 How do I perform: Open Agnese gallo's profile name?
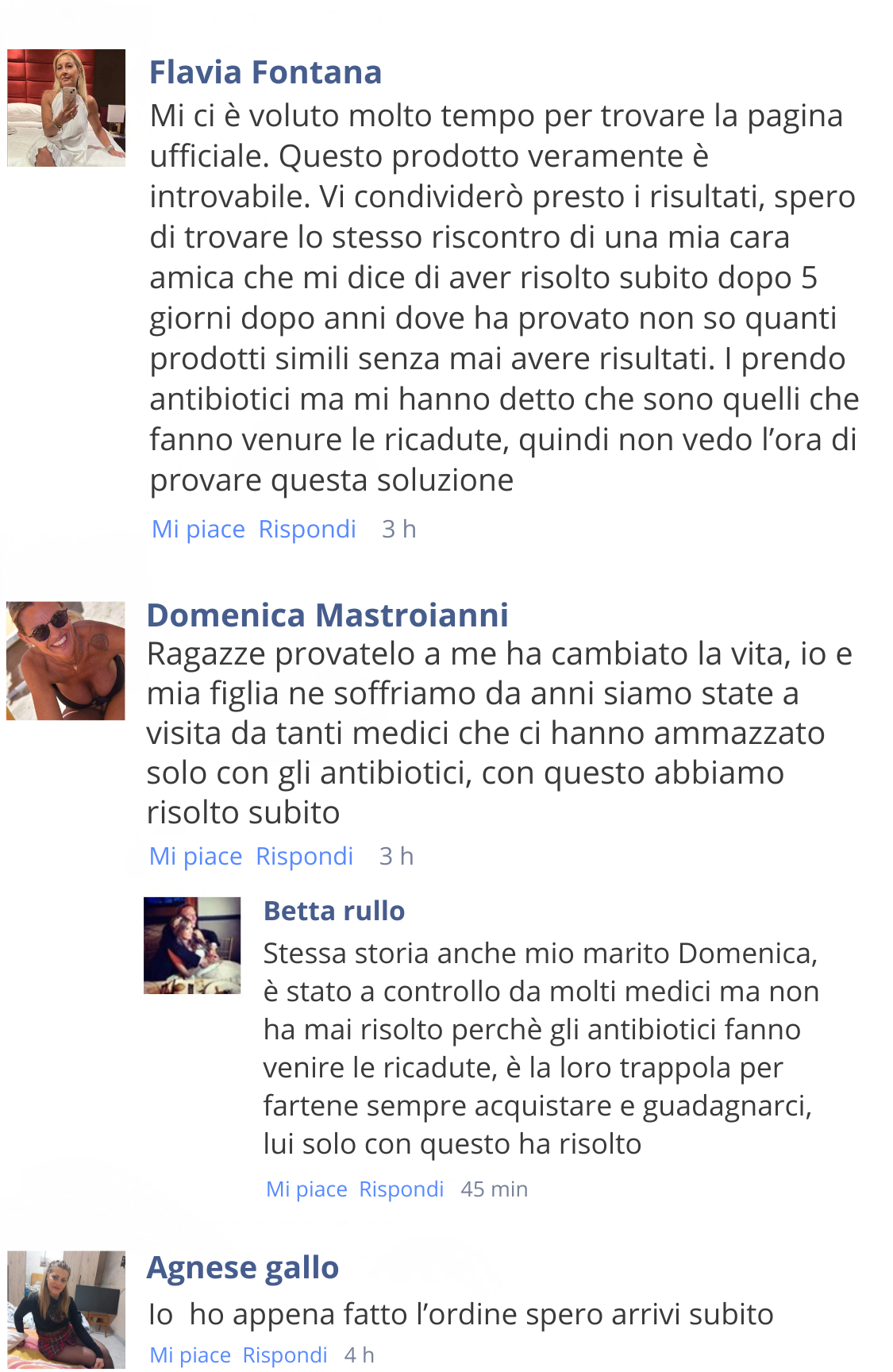pyautogui.click(x=242, y=1268)
